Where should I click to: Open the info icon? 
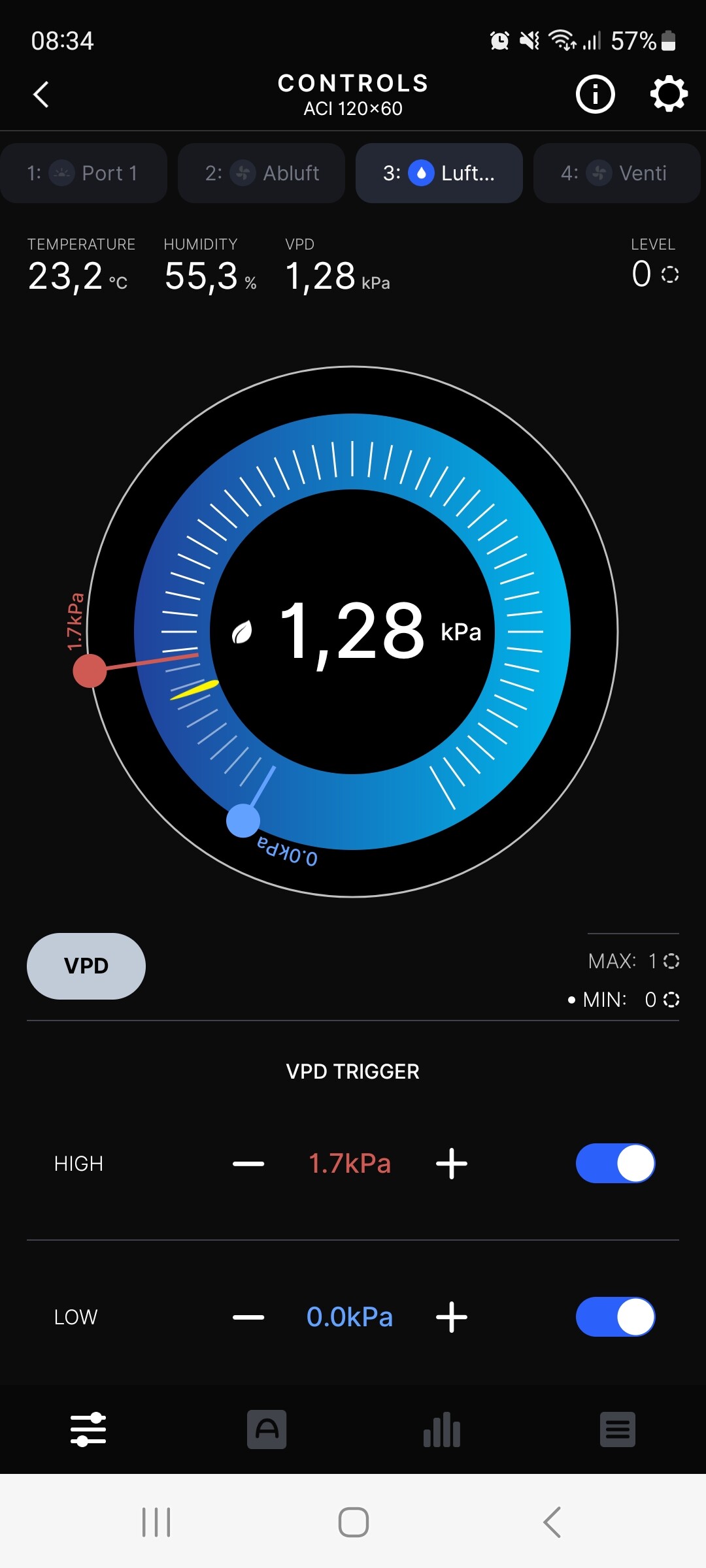click(595, 95)
